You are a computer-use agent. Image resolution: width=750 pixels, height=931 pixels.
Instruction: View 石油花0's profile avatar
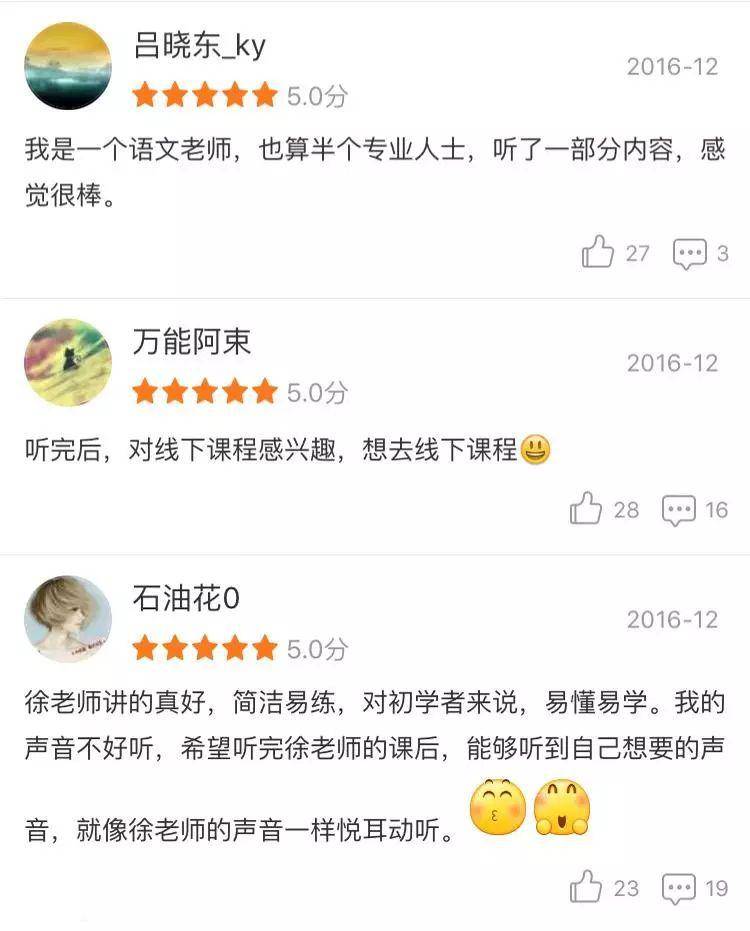pos(68,619)
